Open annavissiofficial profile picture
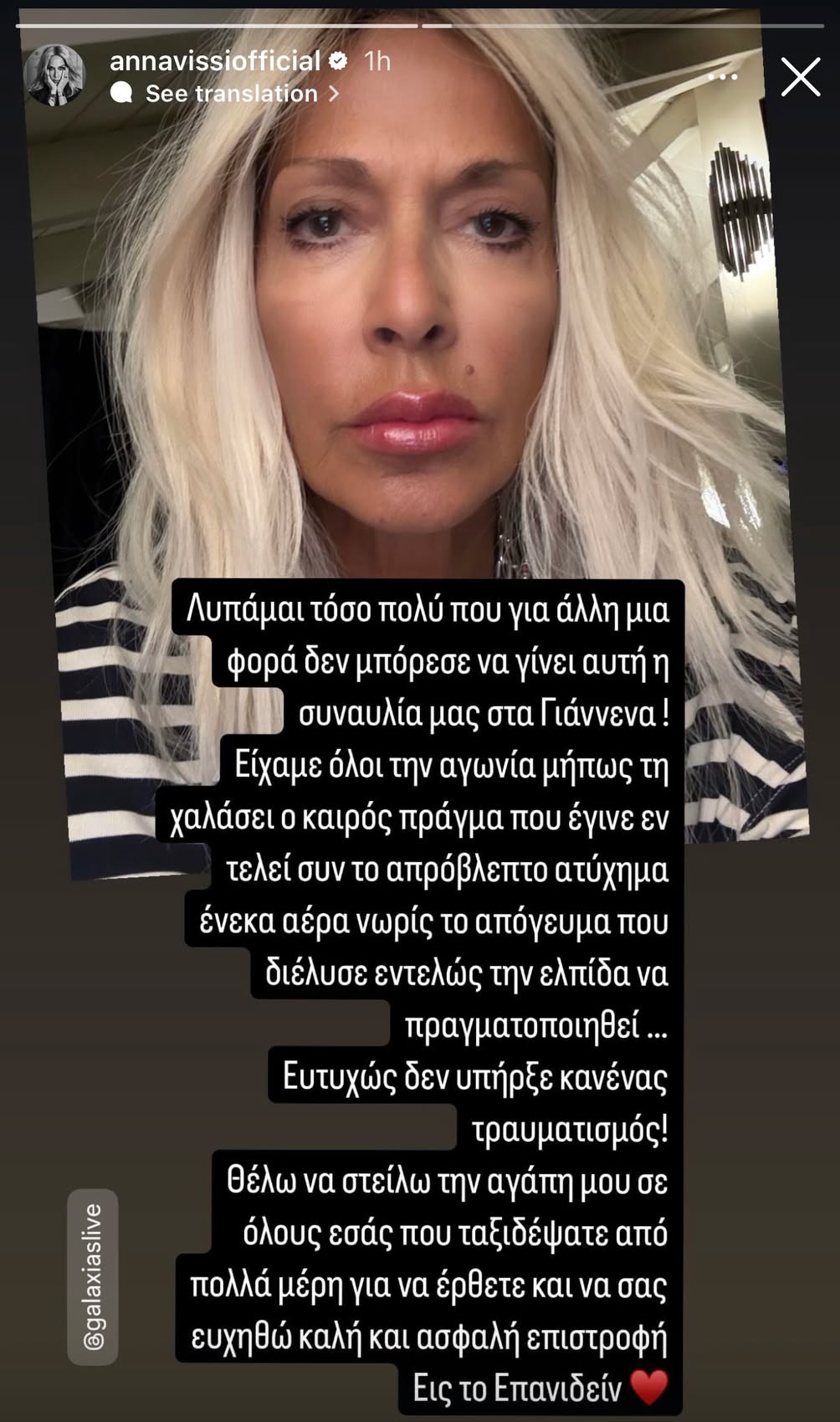 (55, 76)
